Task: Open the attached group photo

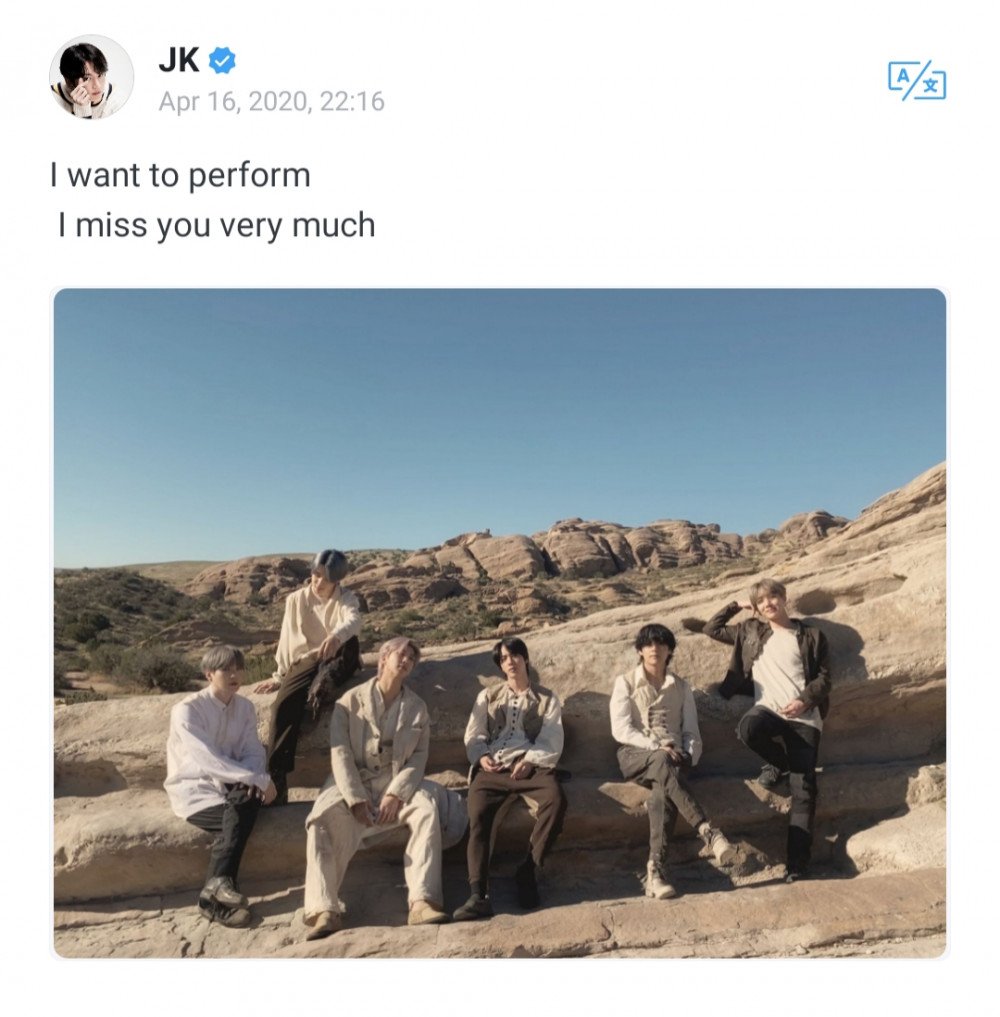Action: tap(499, 623)
